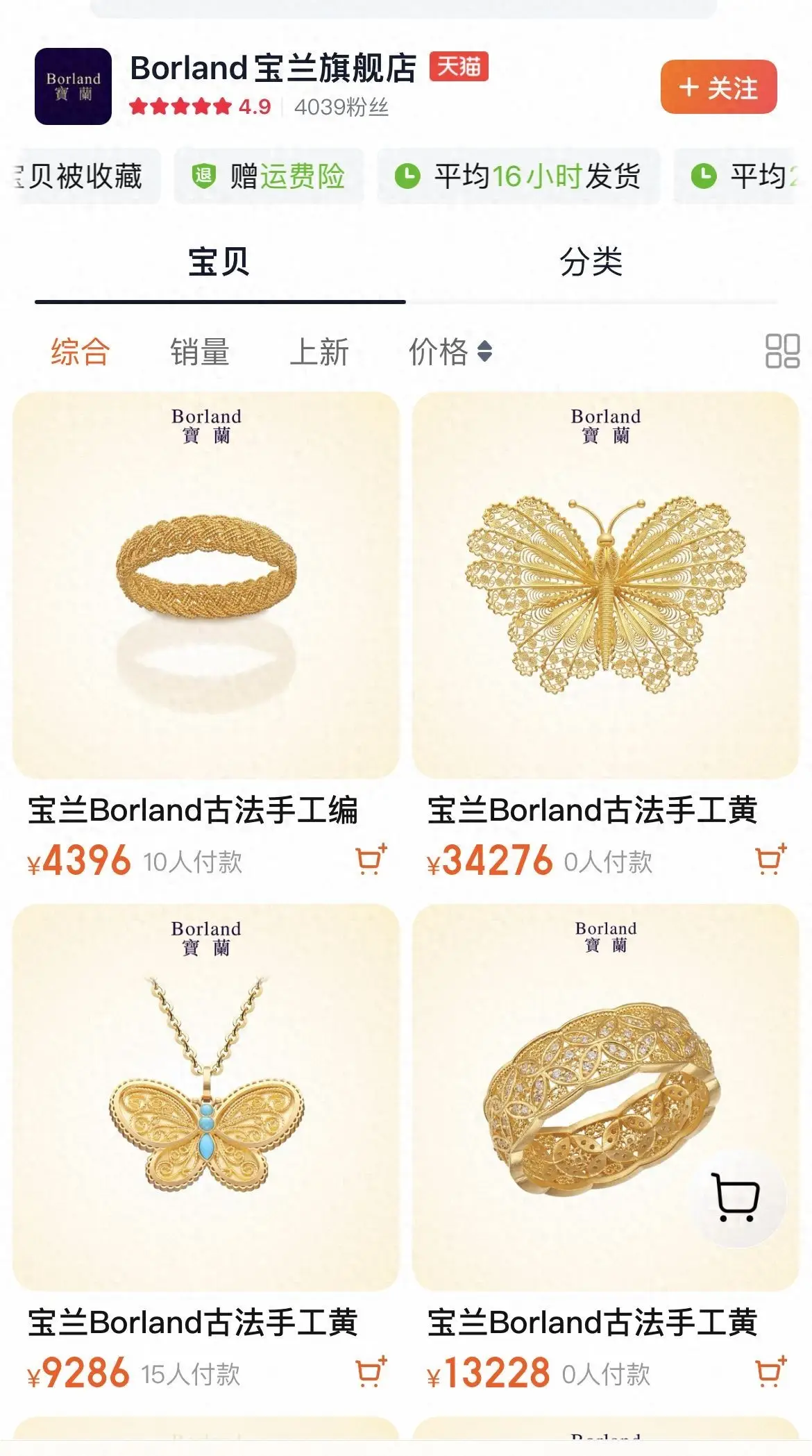Viewport: 812px width, 1456px height.
Task: Expand the 平均16小时发货 shipping info
Action: [x=527, y=177]
